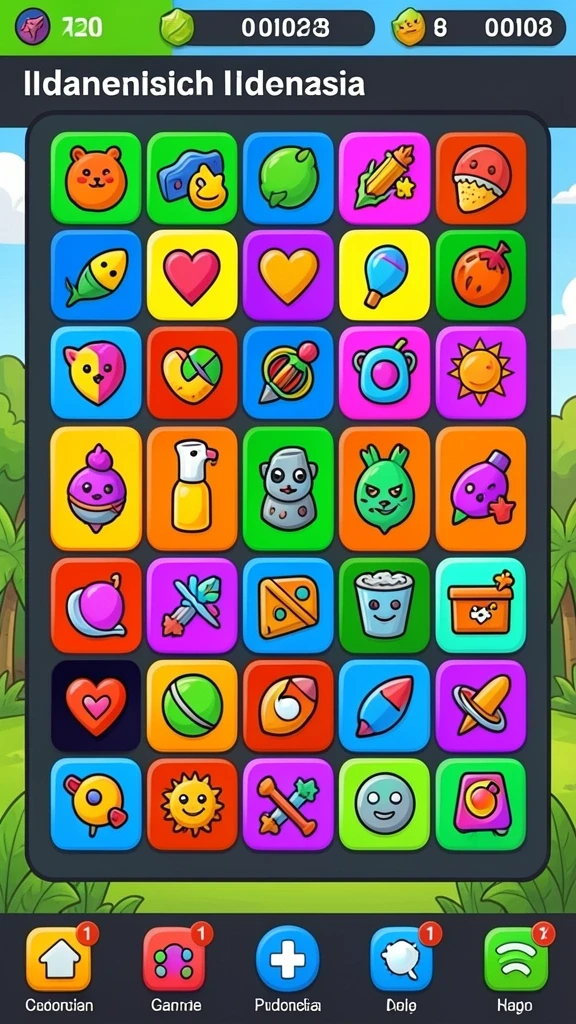Image resolution: width=576 pixels, height=1024 pixels.
Task: Tap the green horned cat tile
Action: click(385, 488)
